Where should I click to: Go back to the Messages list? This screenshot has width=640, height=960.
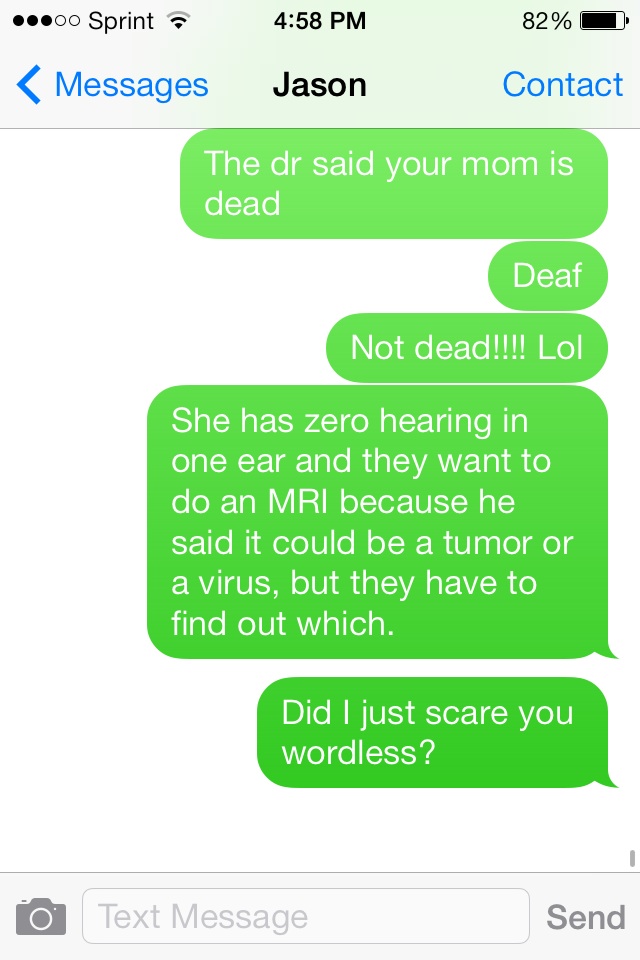click(112, 86)
